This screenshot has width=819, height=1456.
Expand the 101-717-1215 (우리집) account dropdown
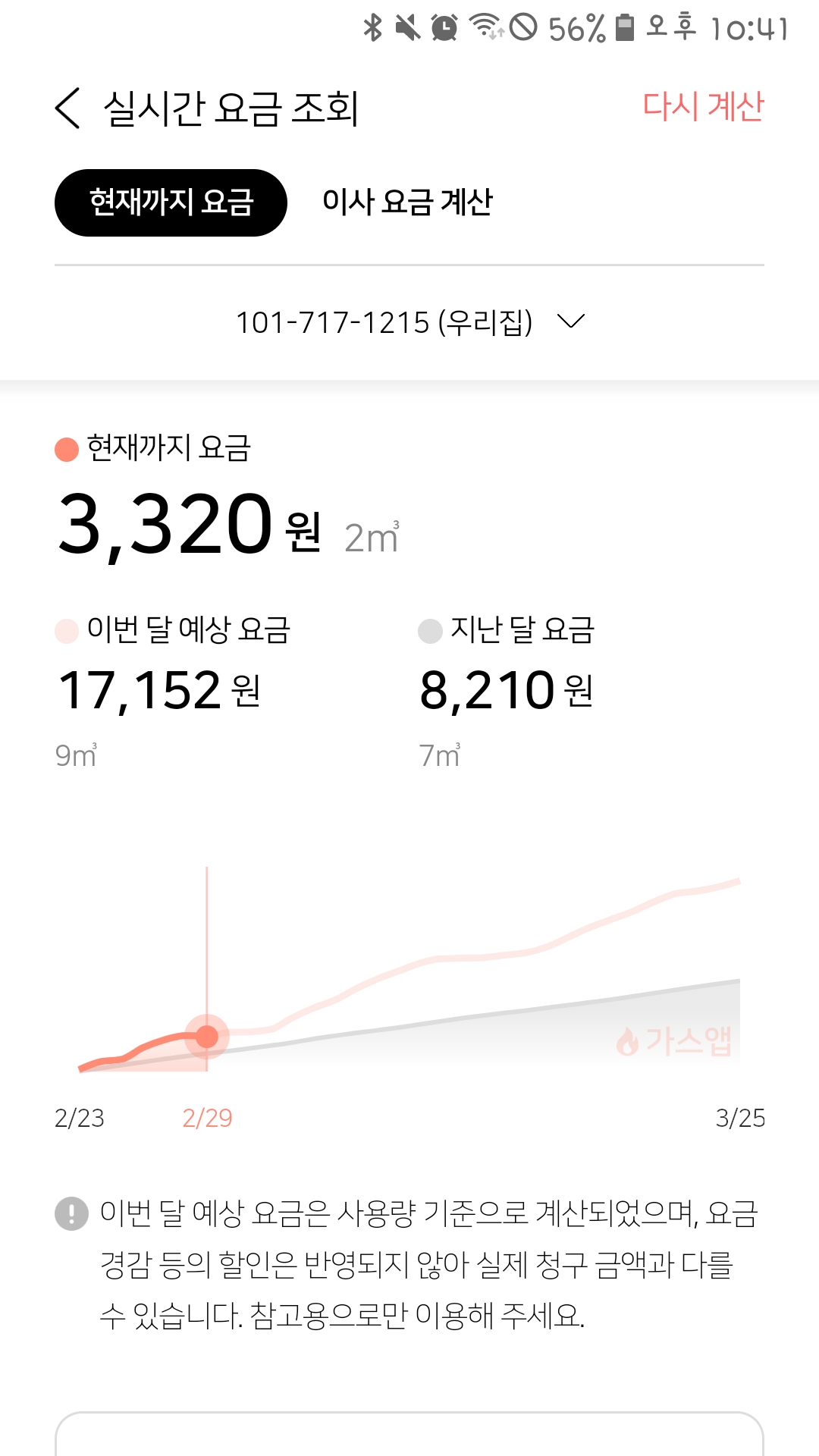pos(409,322)
